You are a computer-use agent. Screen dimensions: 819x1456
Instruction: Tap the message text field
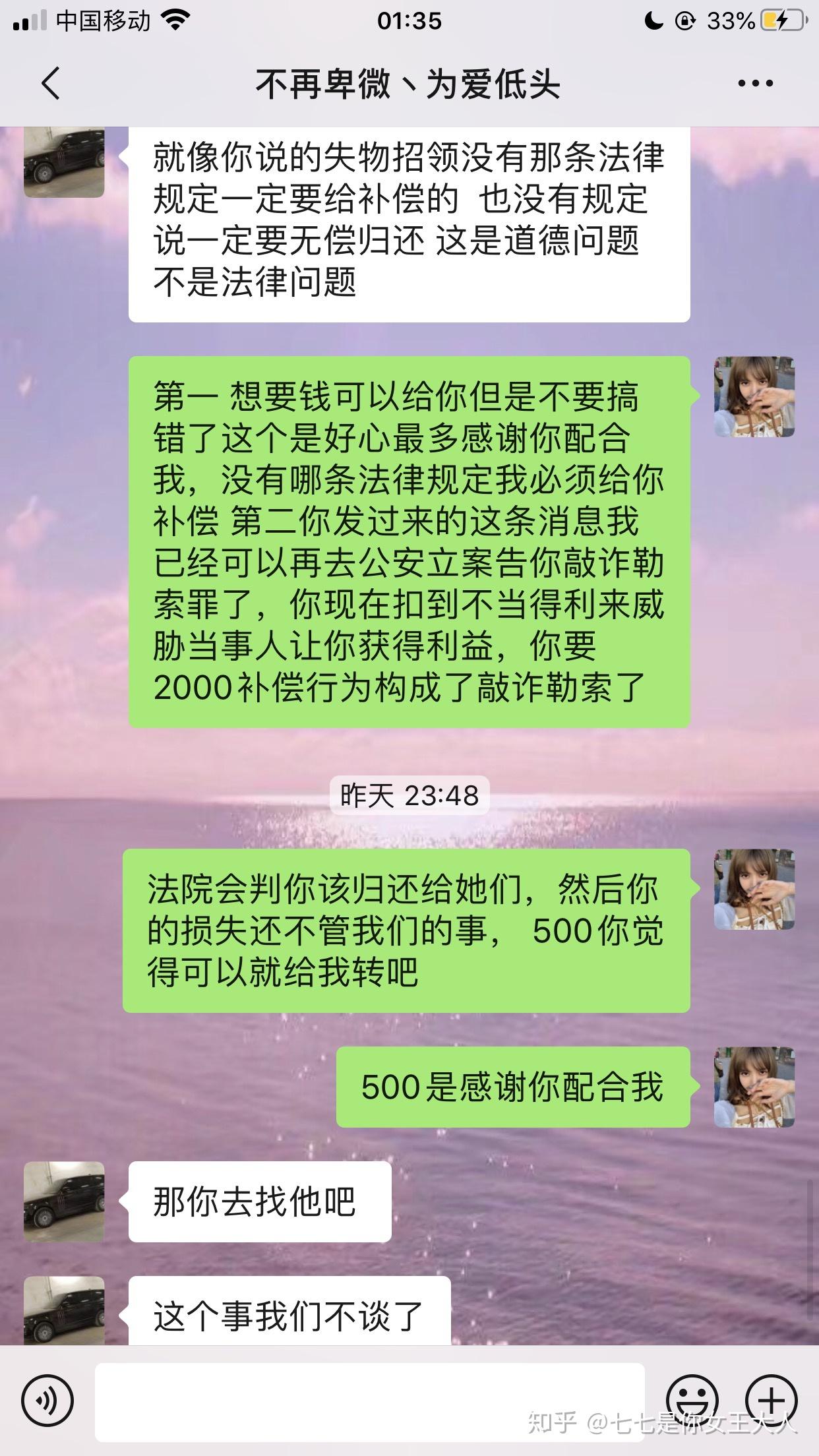point(370,1401)
